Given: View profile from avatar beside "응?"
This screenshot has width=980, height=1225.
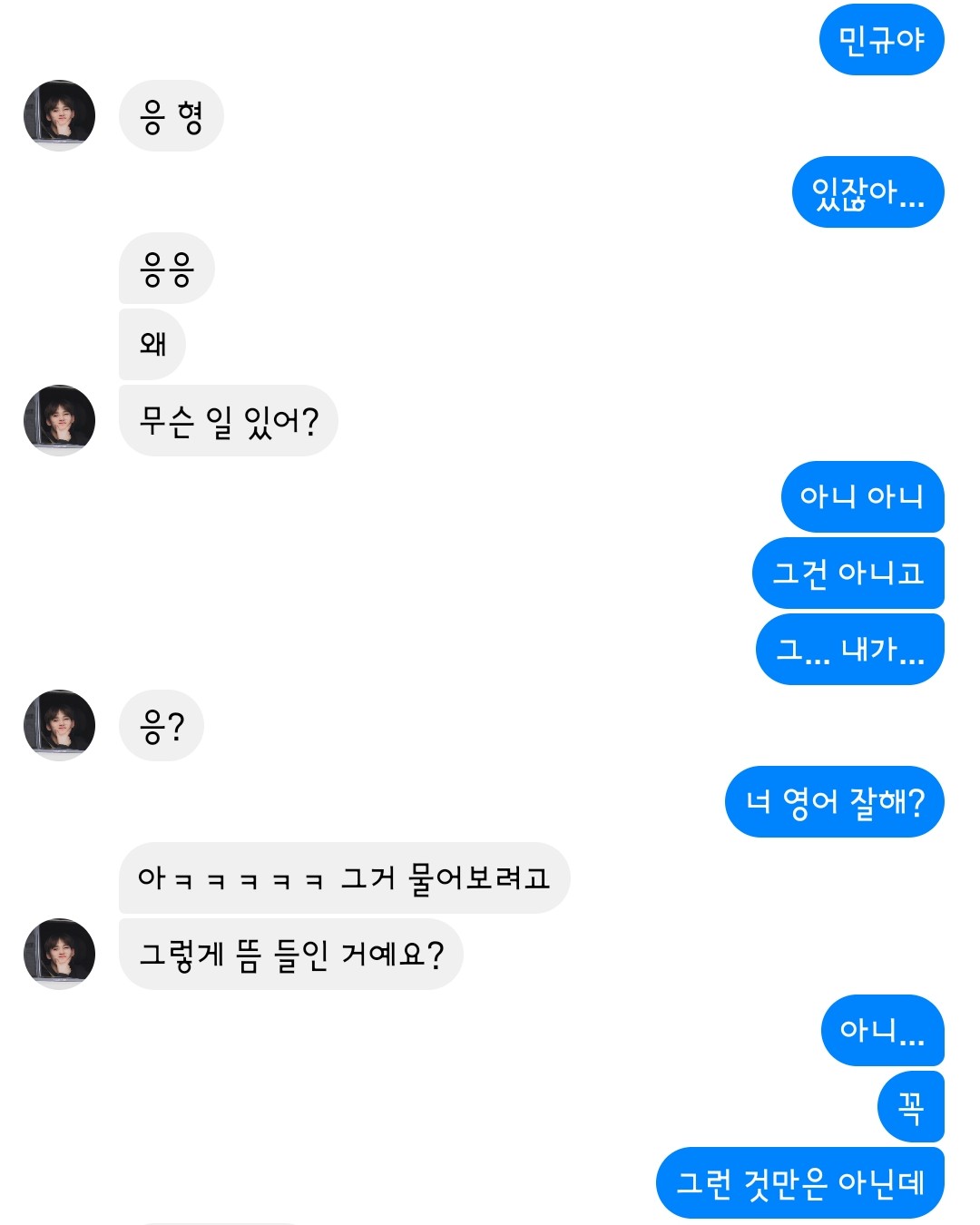Looking at the screenshot, I should (x=59, y=725).
